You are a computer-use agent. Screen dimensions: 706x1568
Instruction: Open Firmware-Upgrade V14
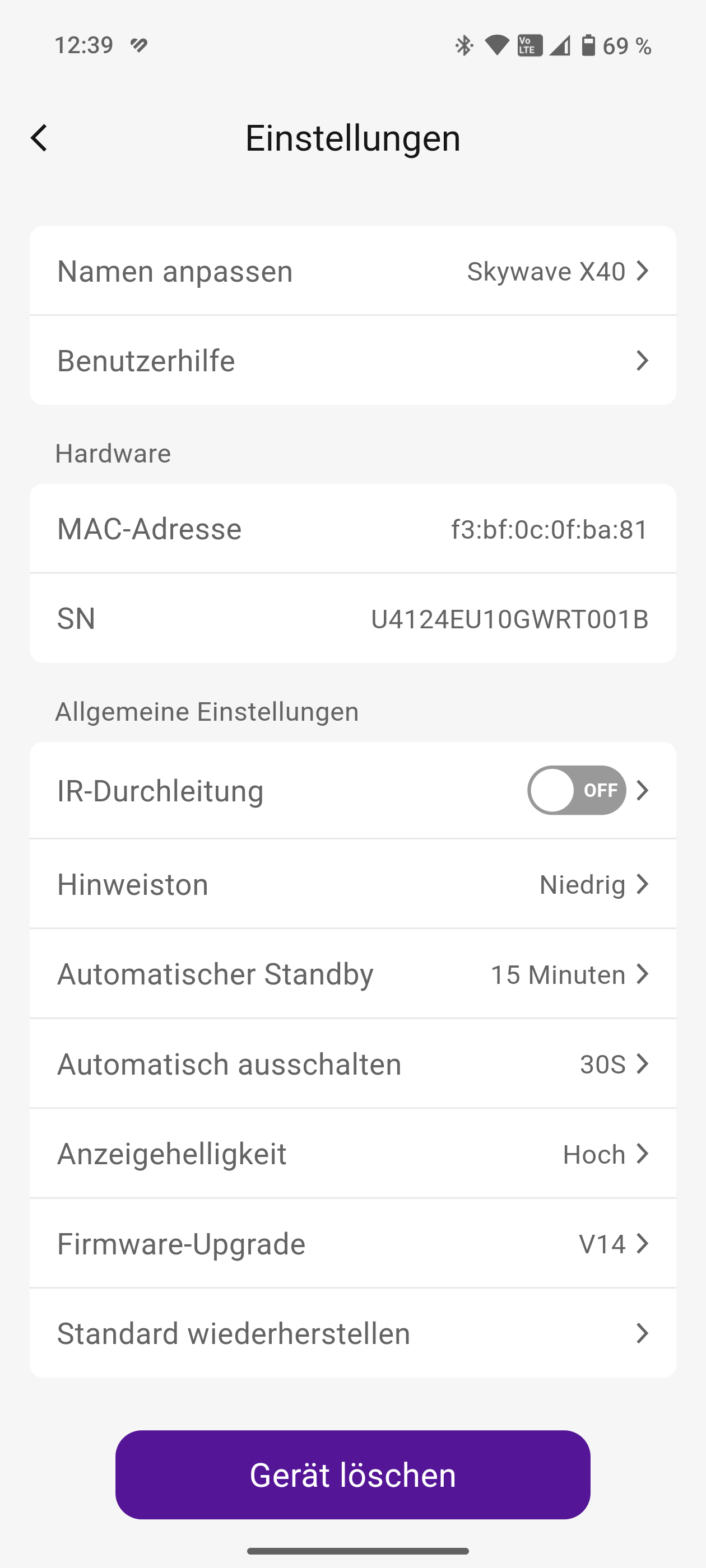[x=352, y=1244]
